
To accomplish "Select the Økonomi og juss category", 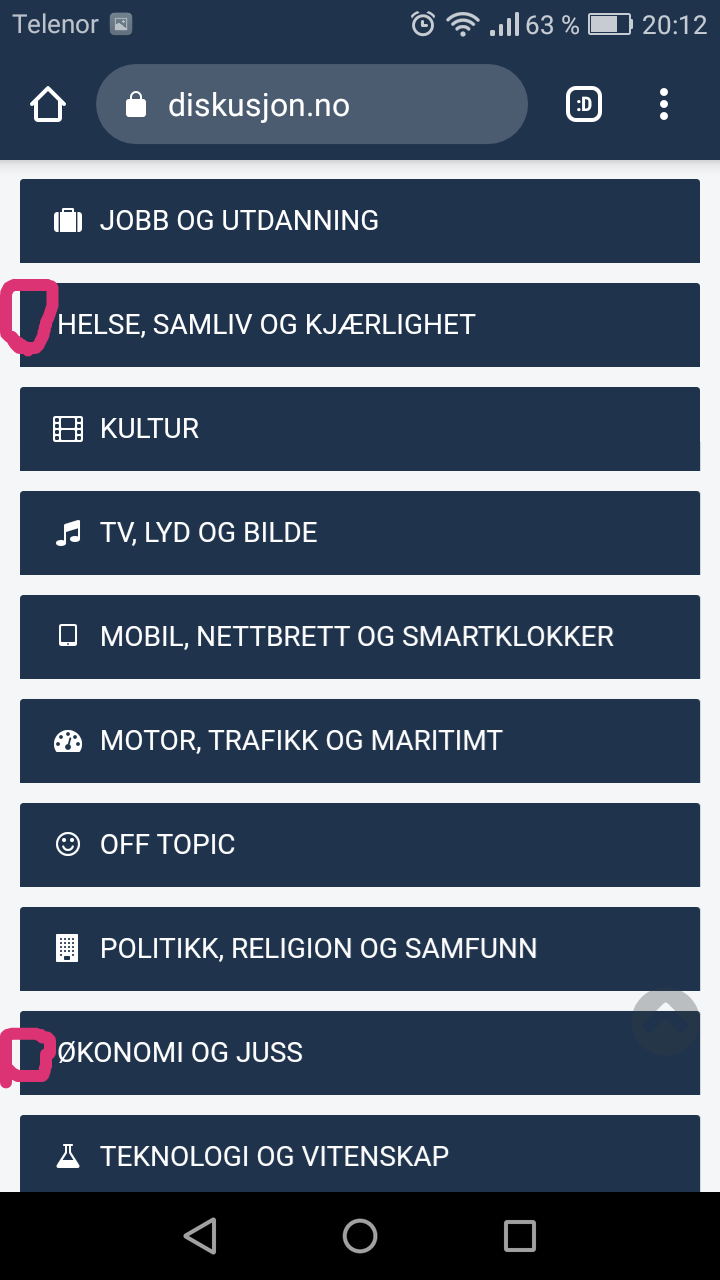I will pos(360,1053).
